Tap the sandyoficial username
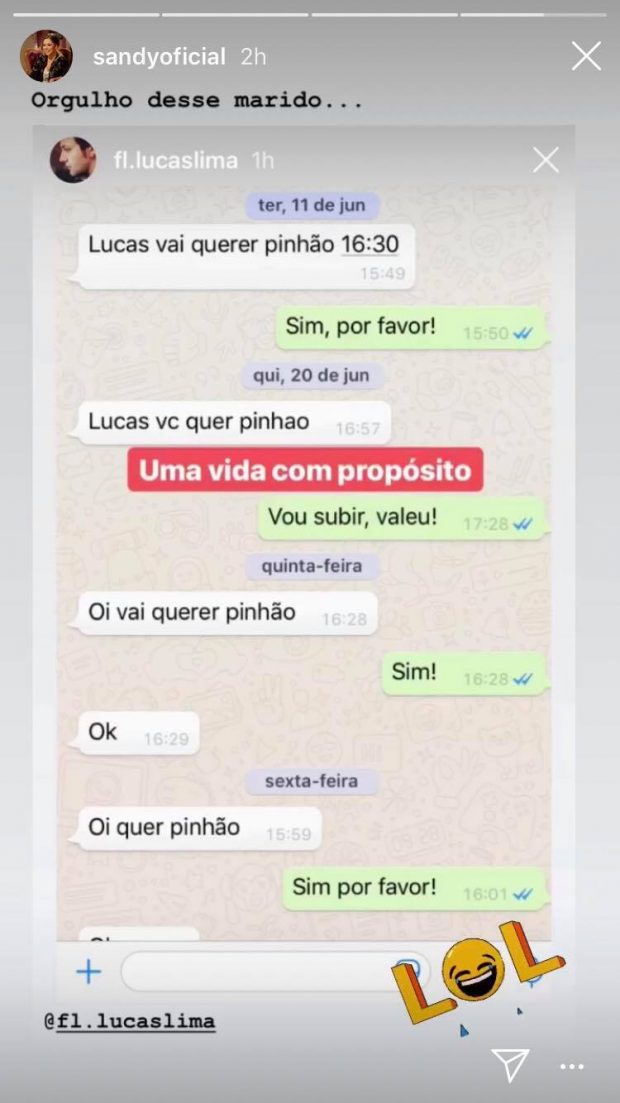The height and width of the screenshot is (1103, 620). click(x=159, y=57)
